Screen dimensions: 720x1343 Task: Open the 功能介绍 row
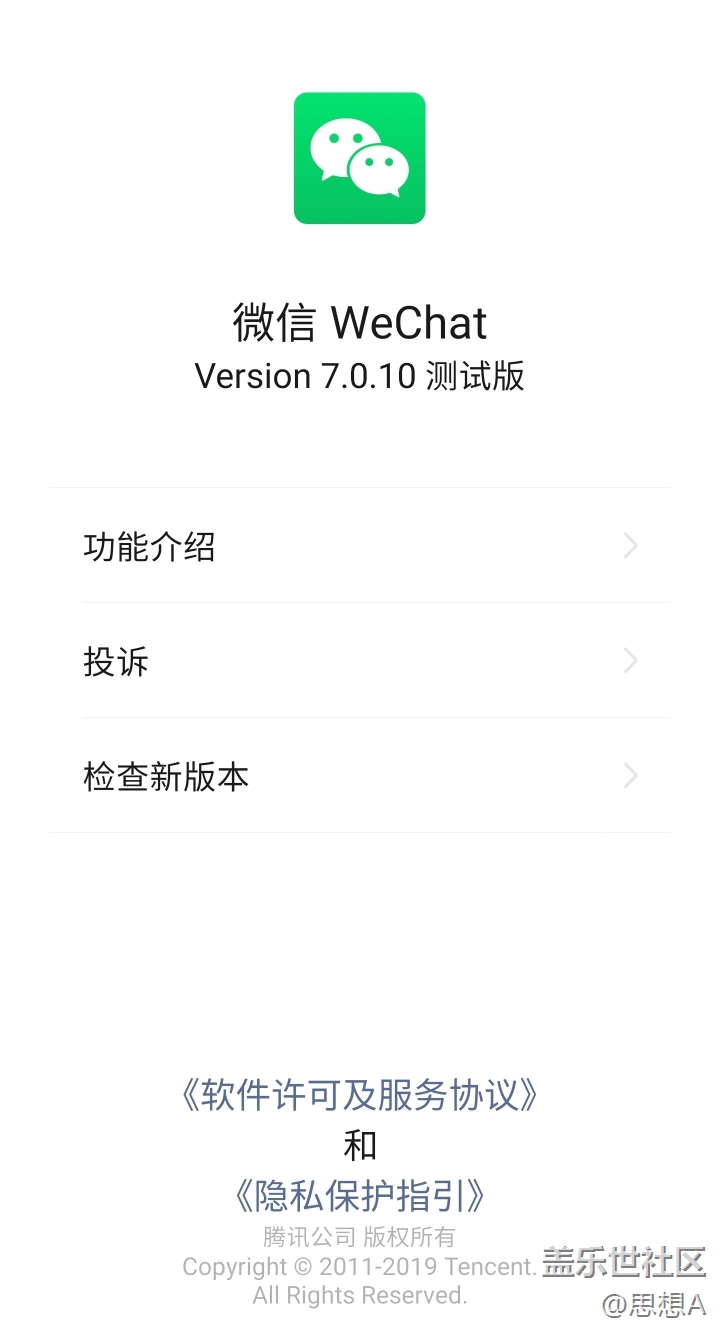pos(360,545)
